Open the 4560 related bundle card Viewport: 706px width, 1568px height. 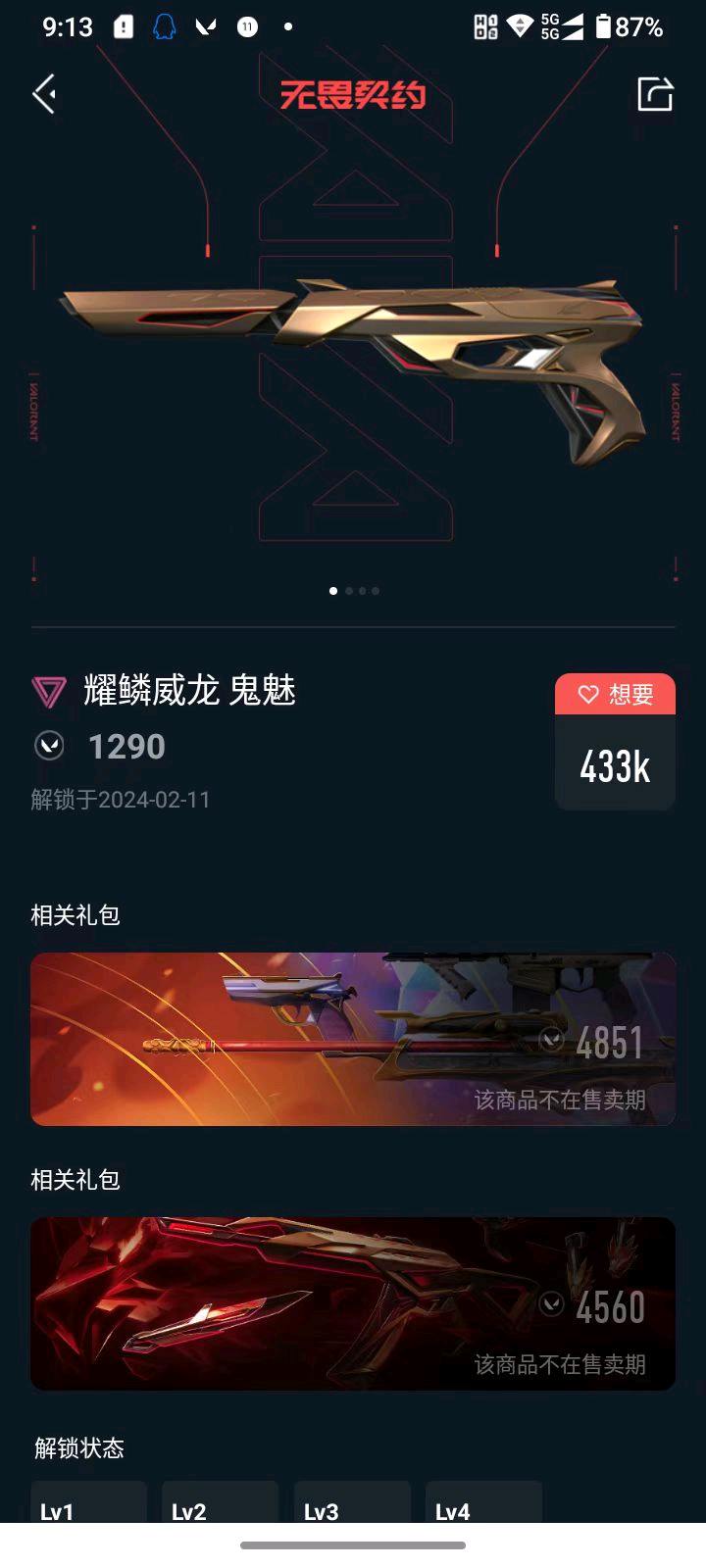(x=353, y=1303)
